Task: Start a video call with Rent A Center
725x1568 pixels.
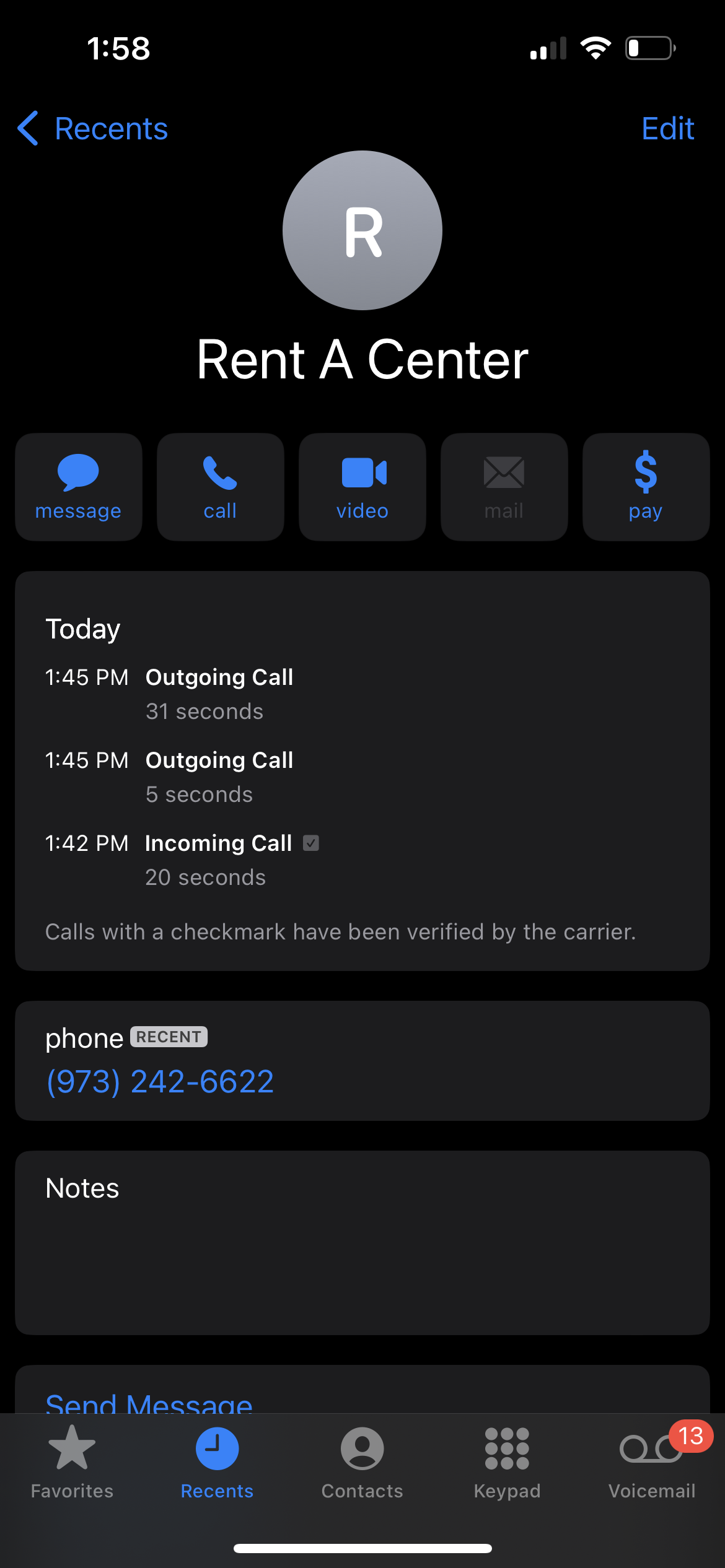Action: click(362, 487)
